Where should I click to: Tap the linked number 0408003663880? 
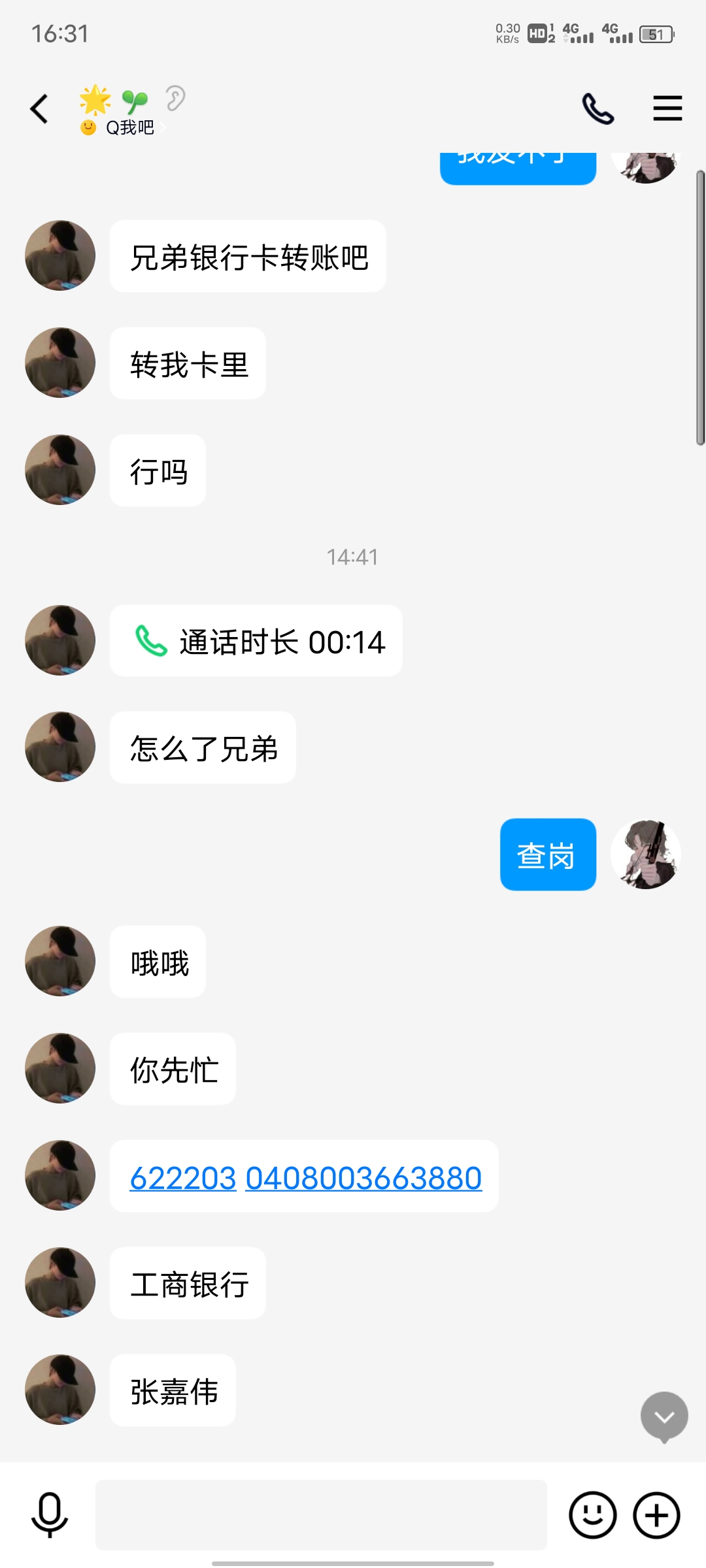(363, 1179)
